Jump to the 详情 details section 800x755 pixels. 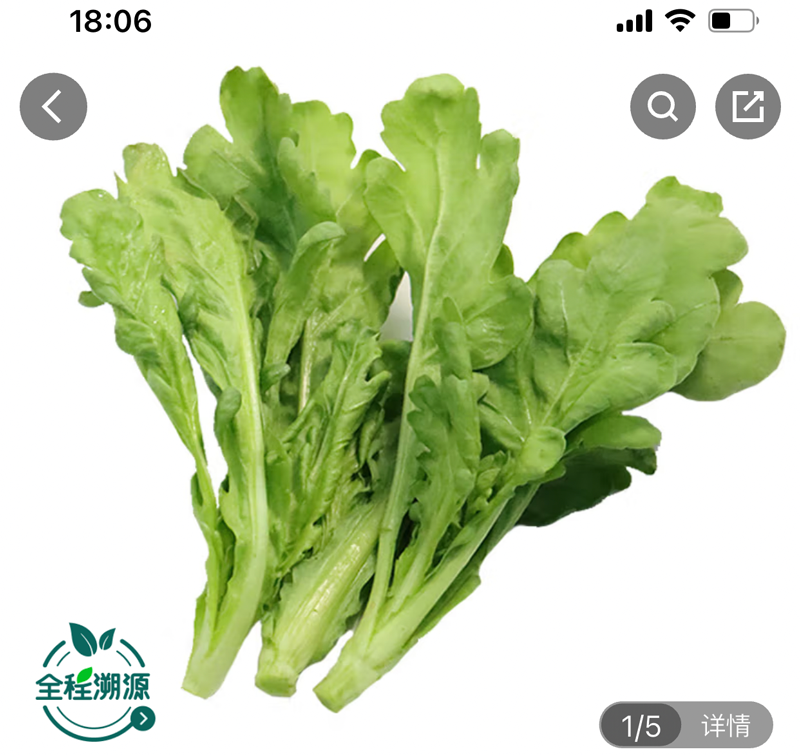tap(726, 725)
